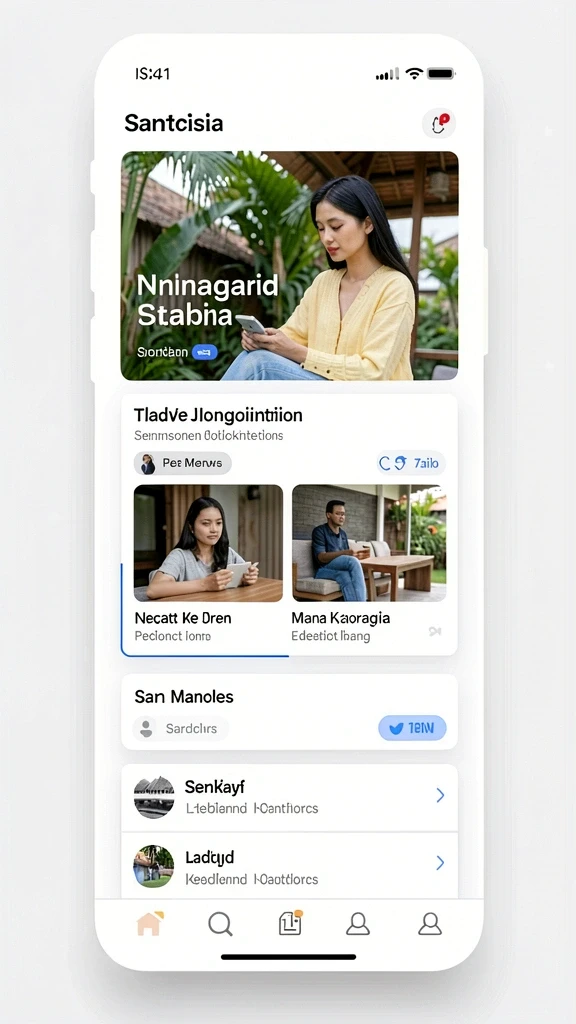Open the Mana Kaoragia card
Viewport: 576px width, 1024px height.
pyautogui.click(x=369, y=564)
